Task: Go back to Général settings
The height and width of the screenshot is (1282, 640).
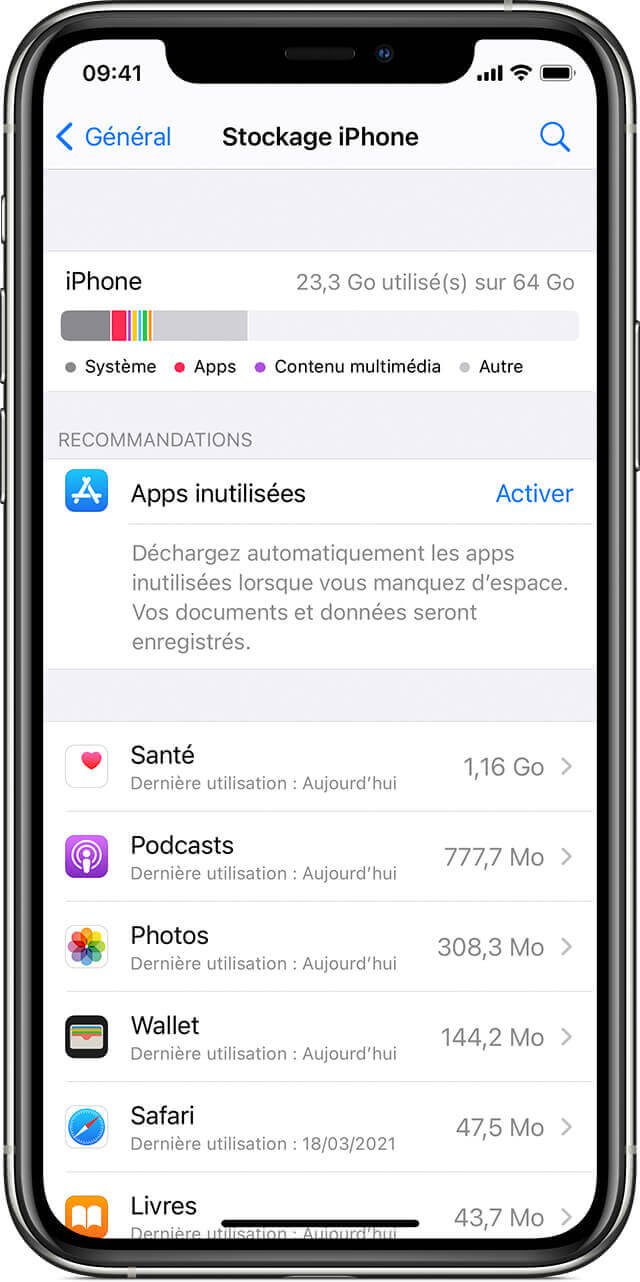Action: pyautogui.click(x=113, y=137)
